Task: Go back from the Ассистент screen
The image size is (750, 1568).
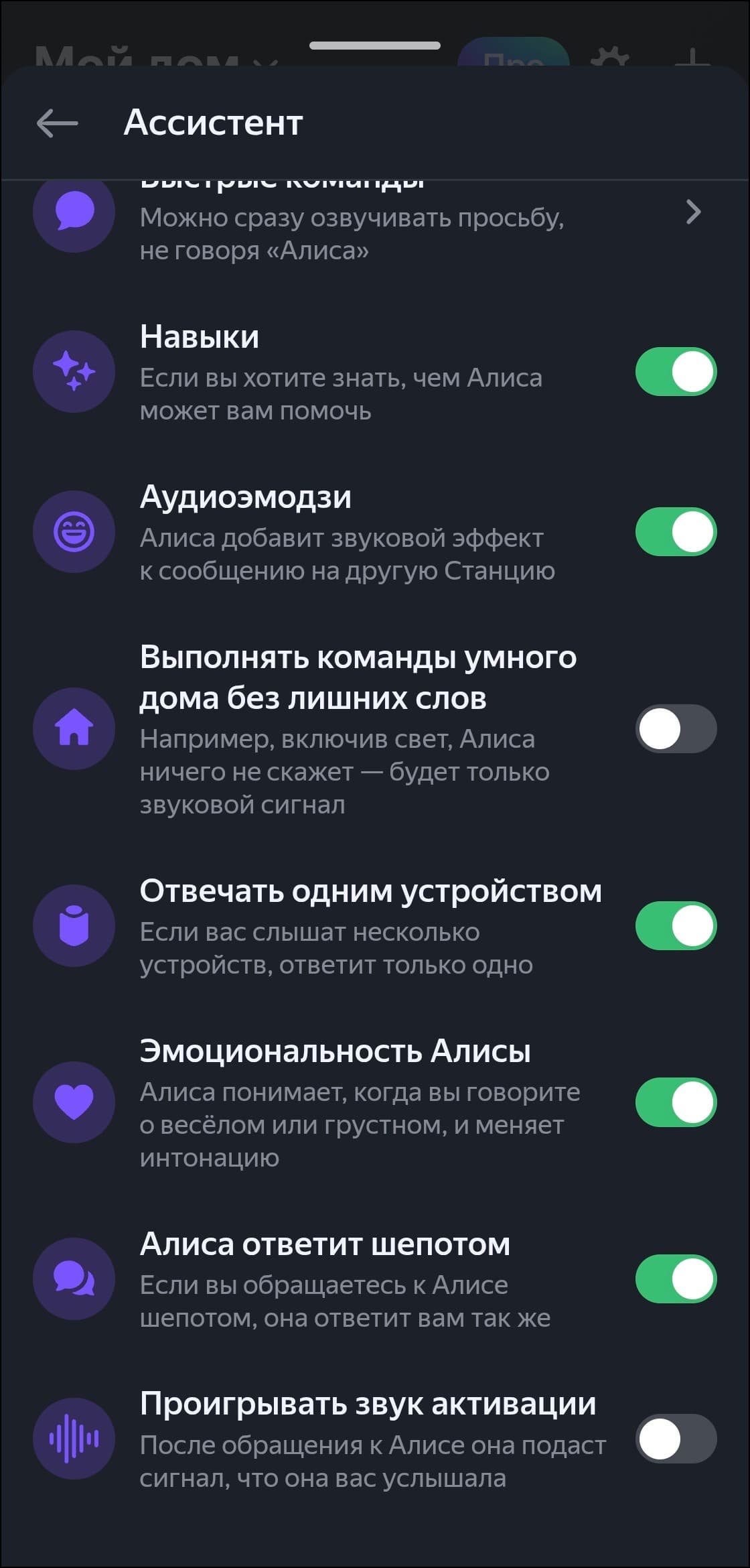Action: click(58, 123)
